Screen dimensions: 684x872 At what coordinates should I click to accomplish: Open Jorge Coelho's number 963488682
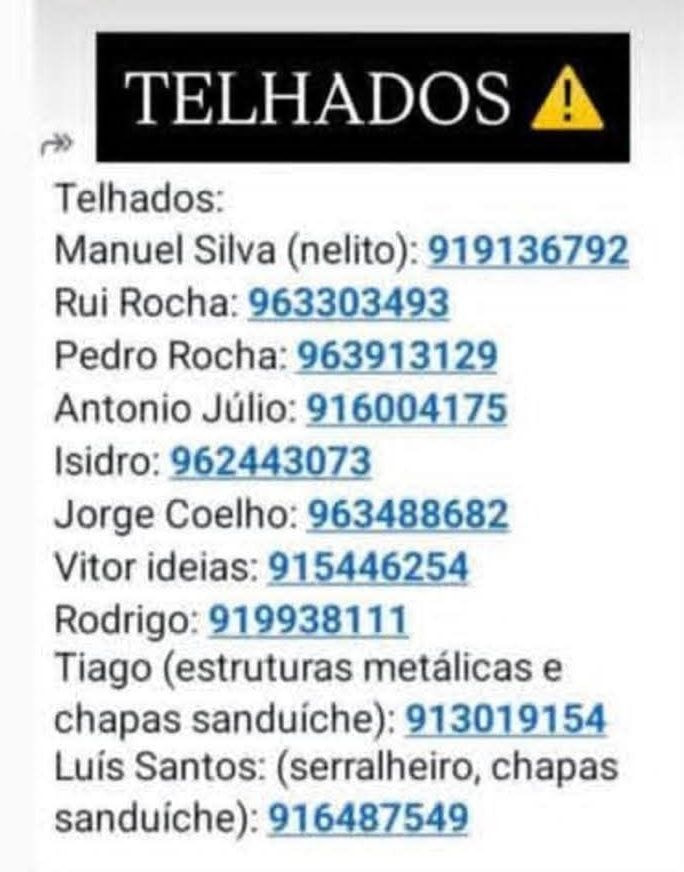click(x=408, y=515)
